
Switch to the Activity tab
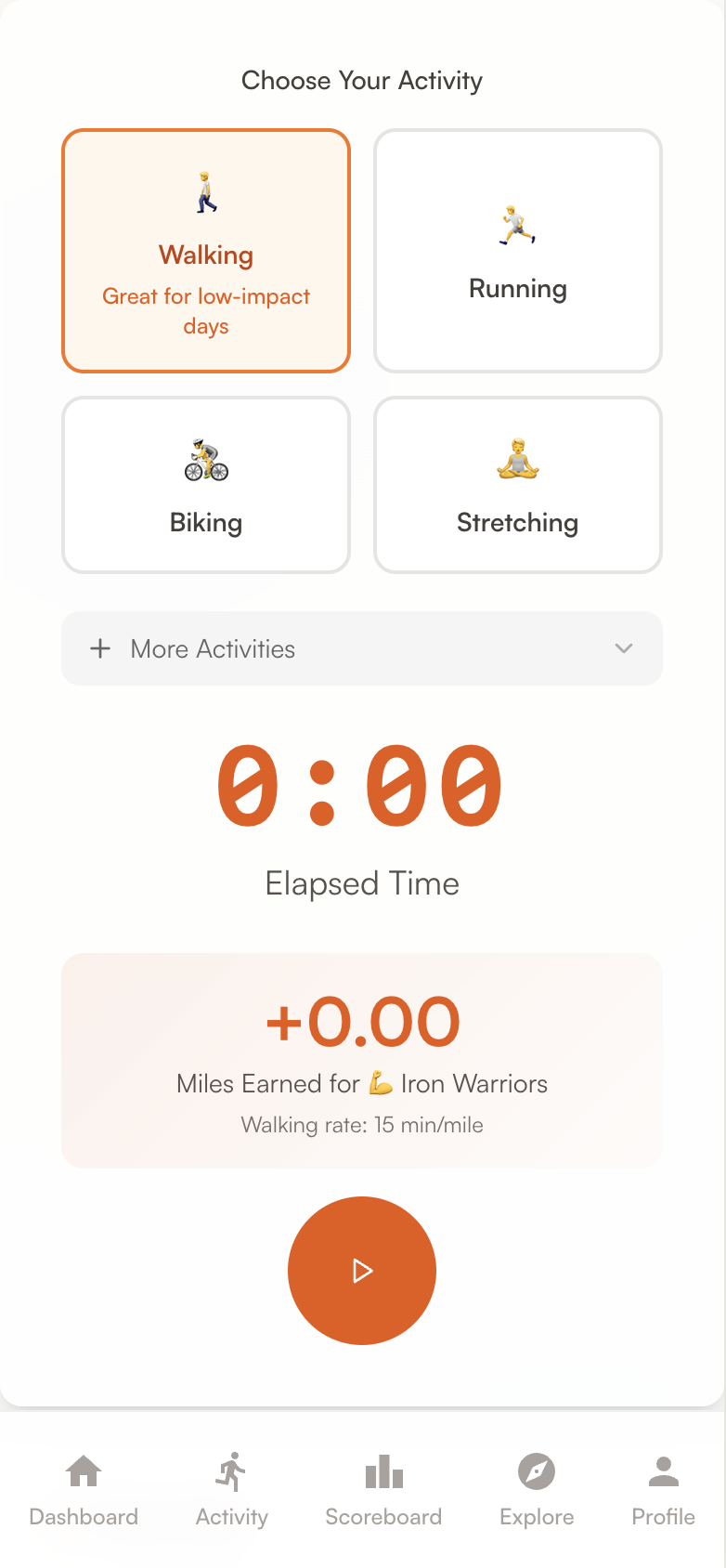[x=232, y=1490]
